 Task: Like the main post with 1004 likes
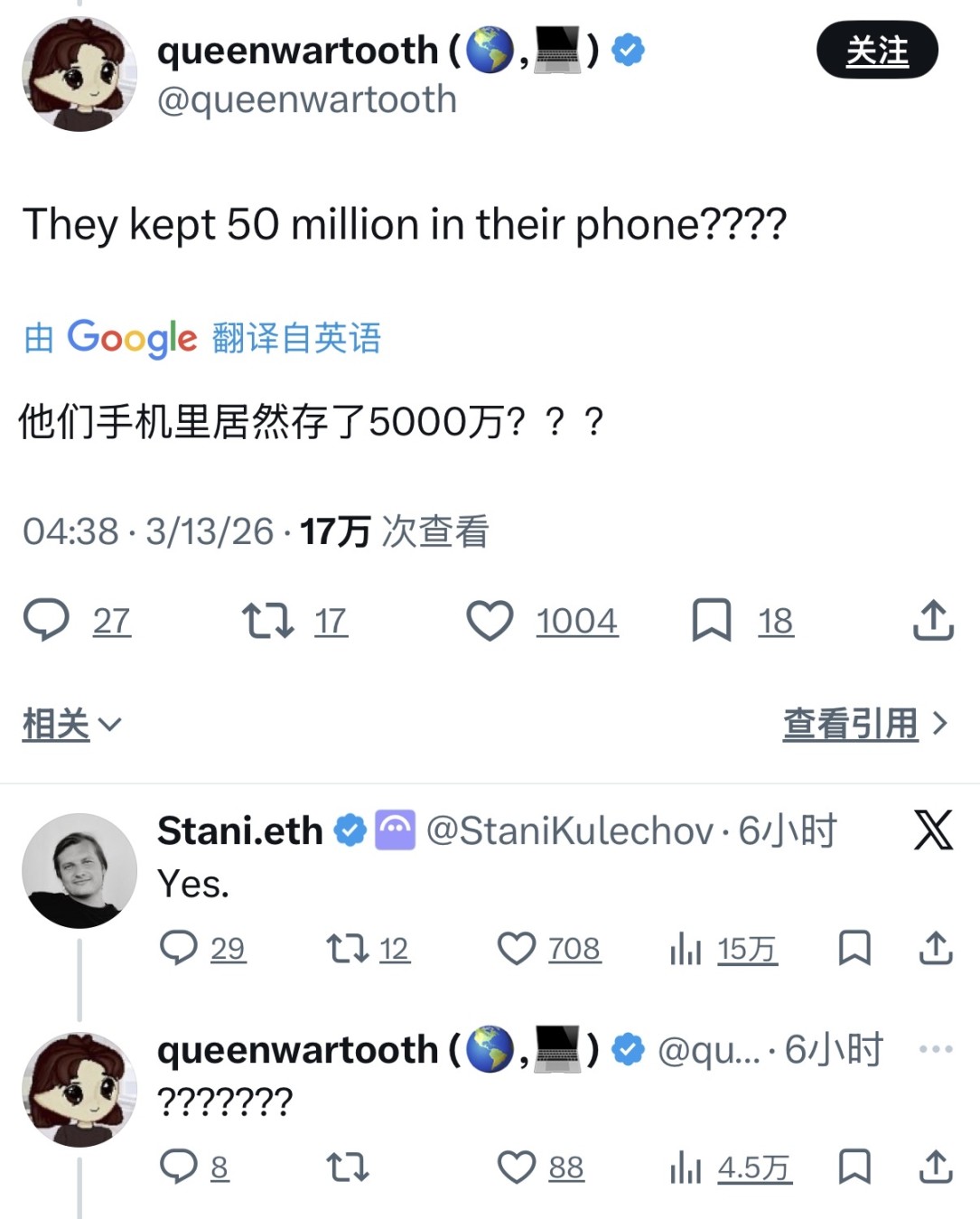click(490, 621)
